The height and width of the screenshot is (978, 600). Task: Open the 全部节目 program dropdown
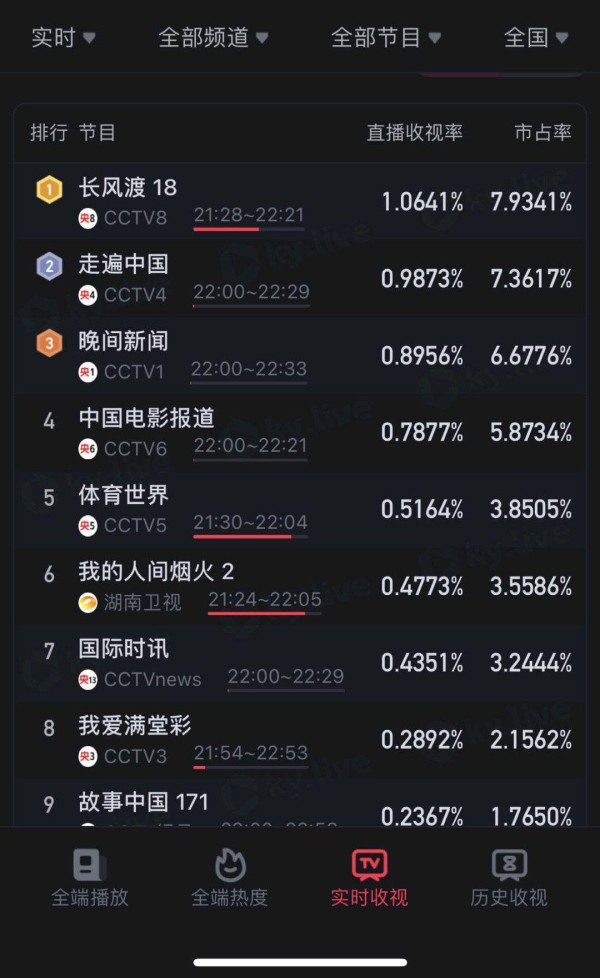[x=386, y=38]
